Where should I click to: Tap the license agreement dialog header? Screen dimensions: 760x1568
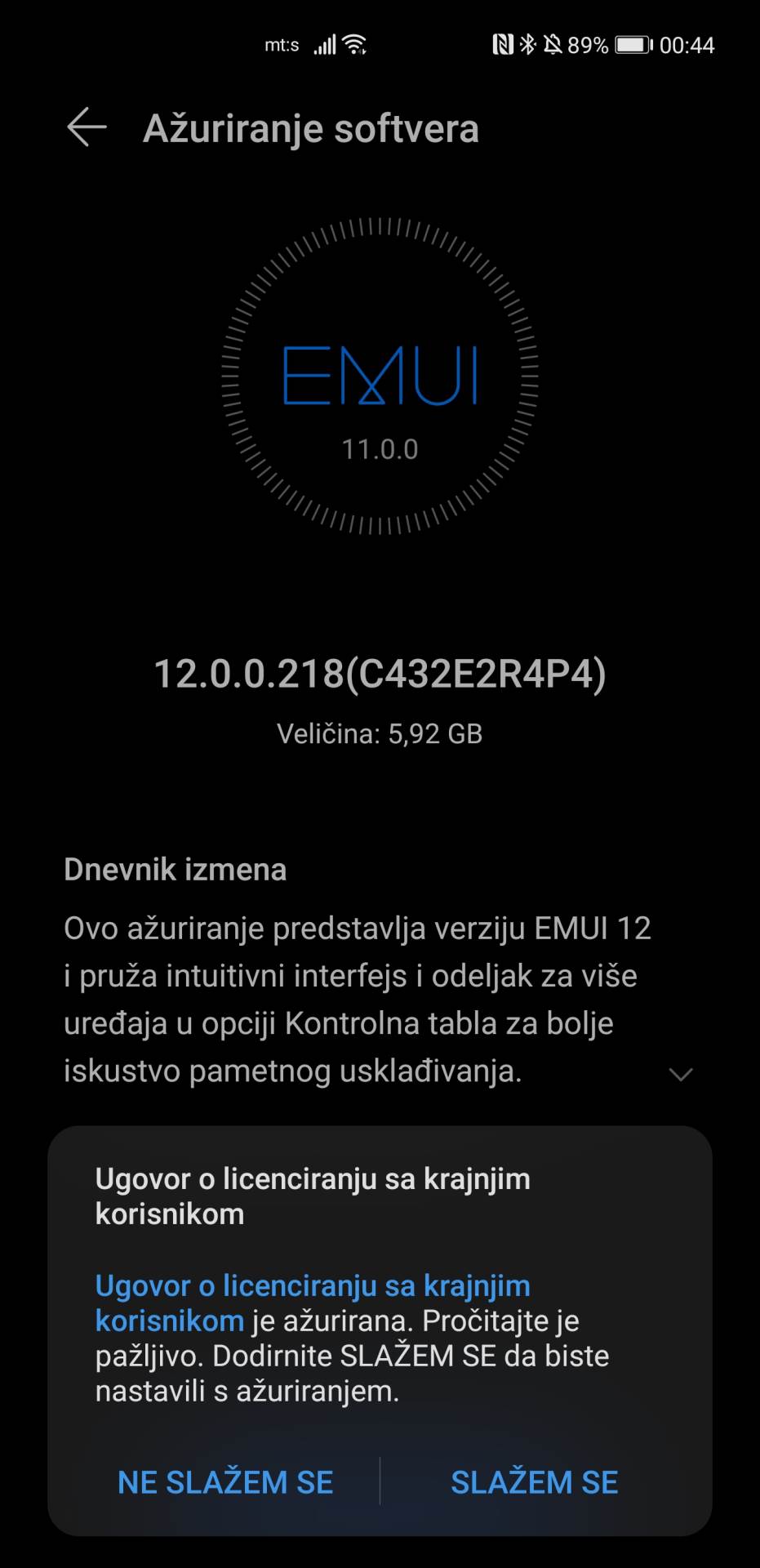[313, 1195]
